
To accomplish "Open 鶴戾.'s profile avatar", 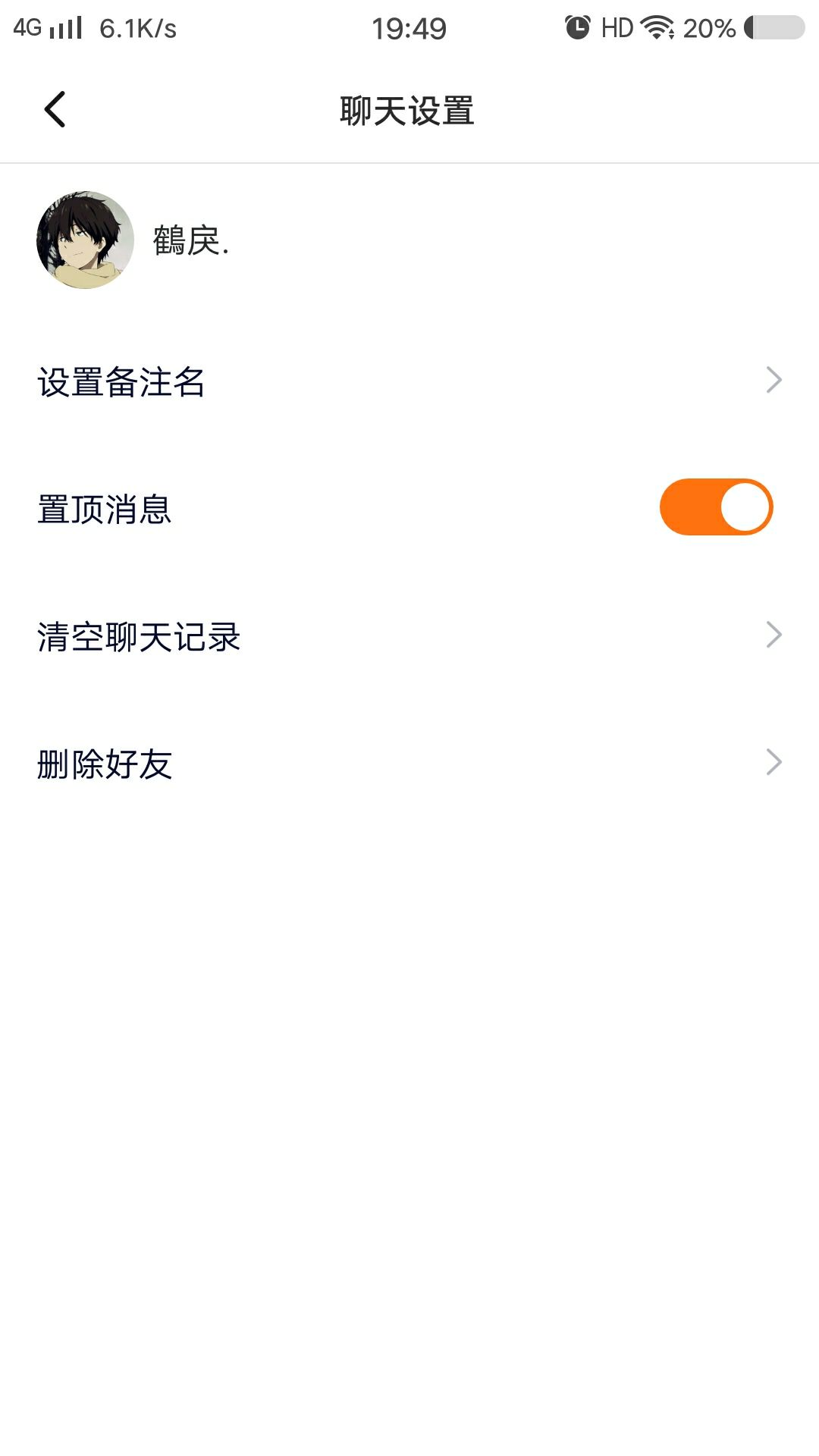I will point(85,240).
